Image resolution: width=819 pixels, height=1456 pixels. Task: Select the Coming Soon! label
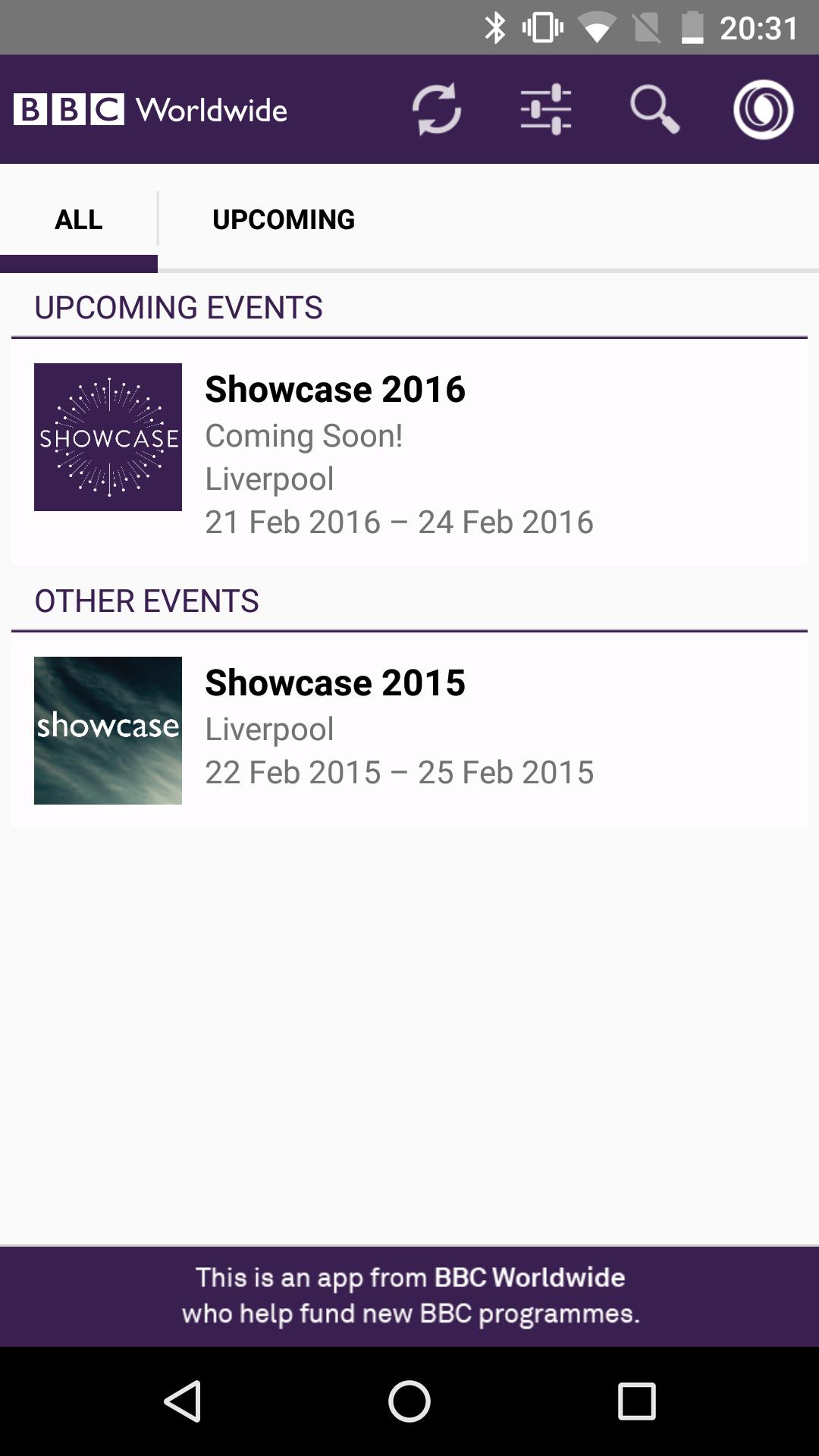pyautogui.click(x=303, y=435)
